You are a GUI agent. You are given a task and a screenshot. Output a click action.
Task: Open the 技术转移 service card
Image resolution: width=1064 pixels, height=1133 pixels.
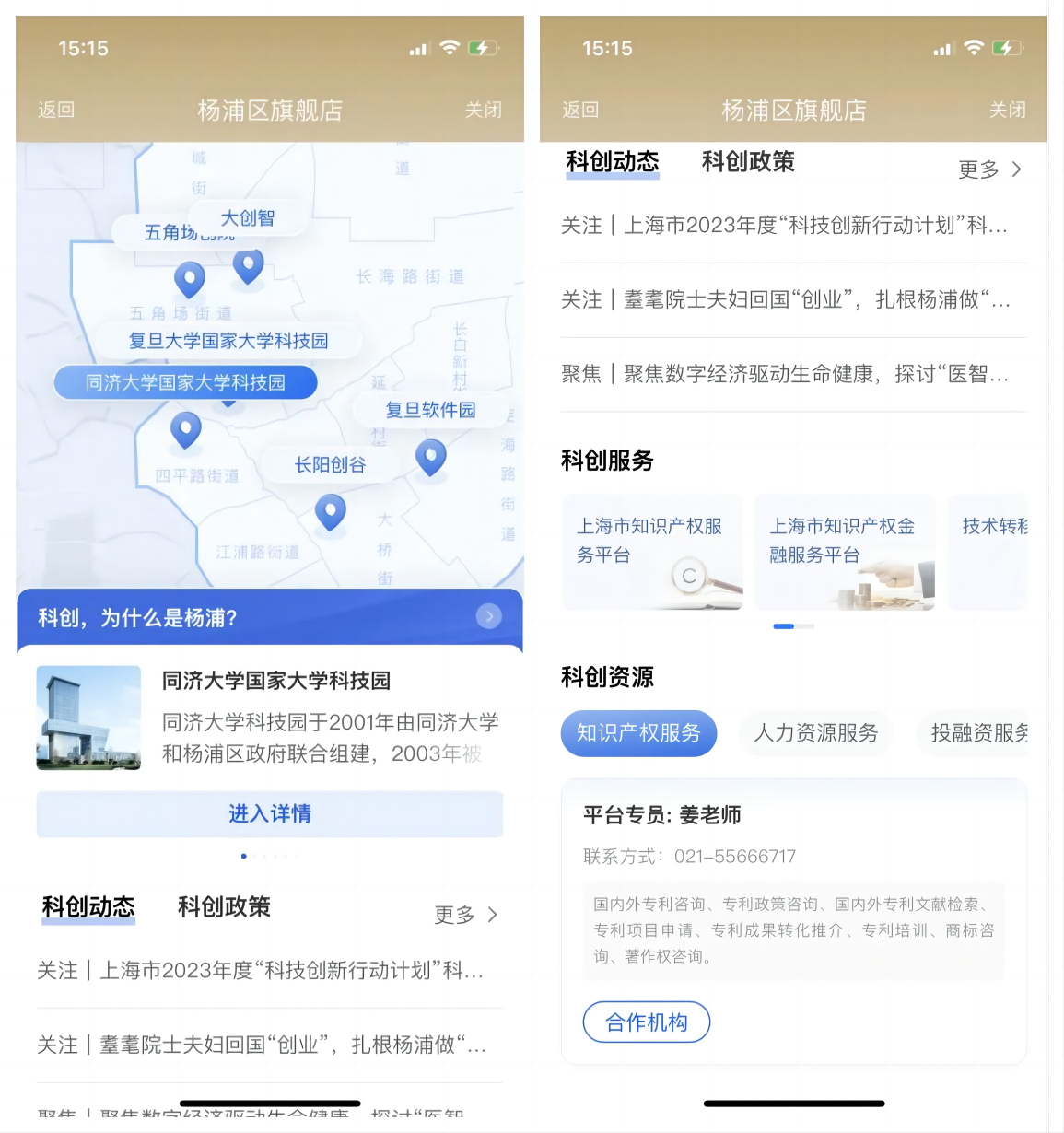(991, 552)
